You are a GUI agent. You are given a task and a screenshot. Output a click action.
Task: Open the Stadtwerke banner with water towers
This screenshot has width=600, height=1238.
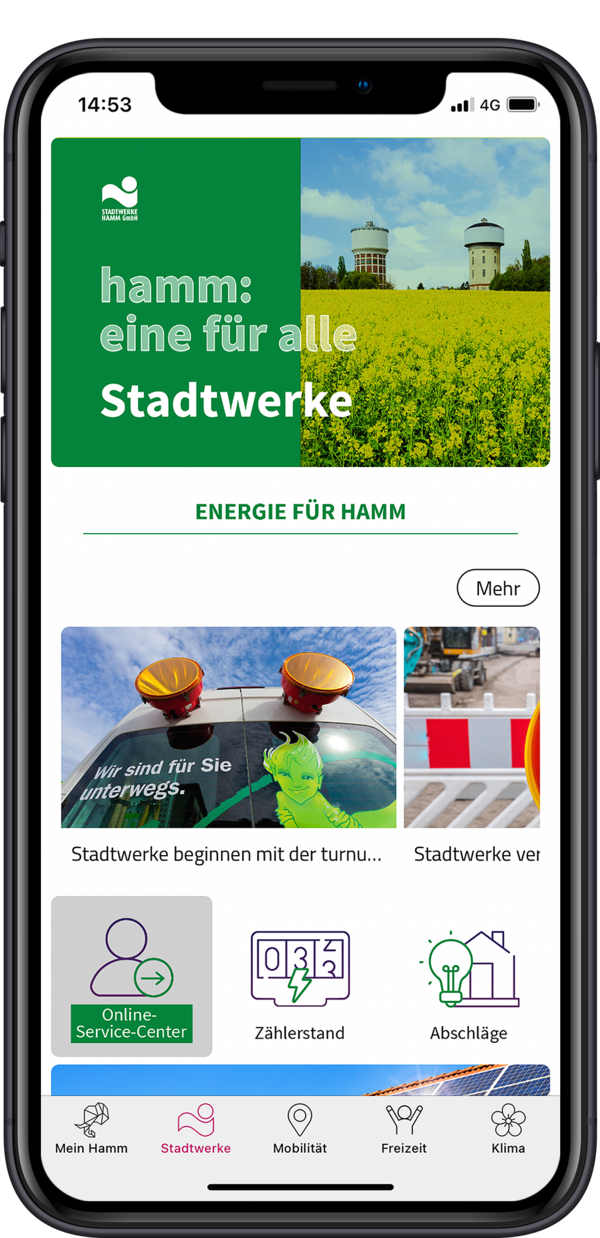click(300, 302)
